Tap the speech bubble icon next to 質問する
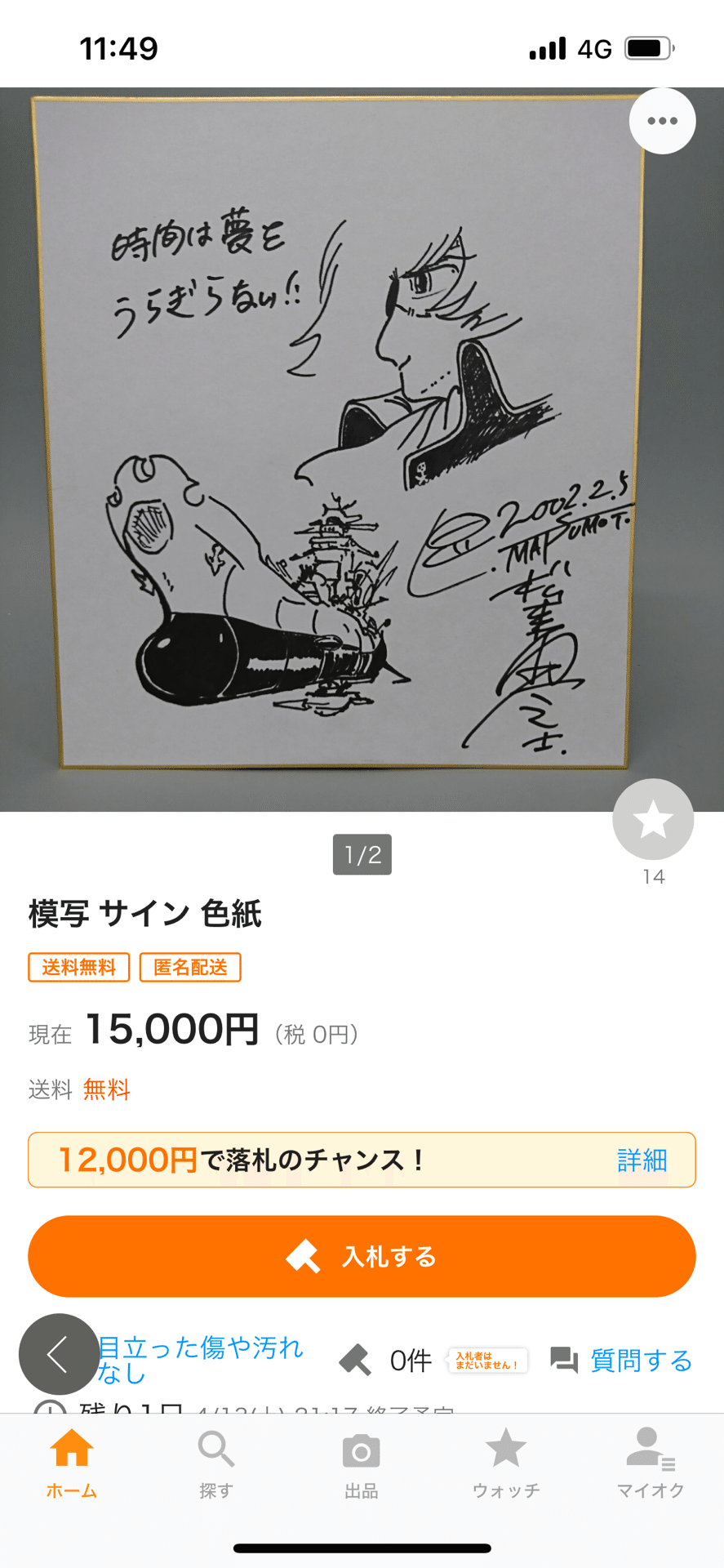This screenshot has width=724, height=1568. pyautogui.click(x=564, y=1354)
